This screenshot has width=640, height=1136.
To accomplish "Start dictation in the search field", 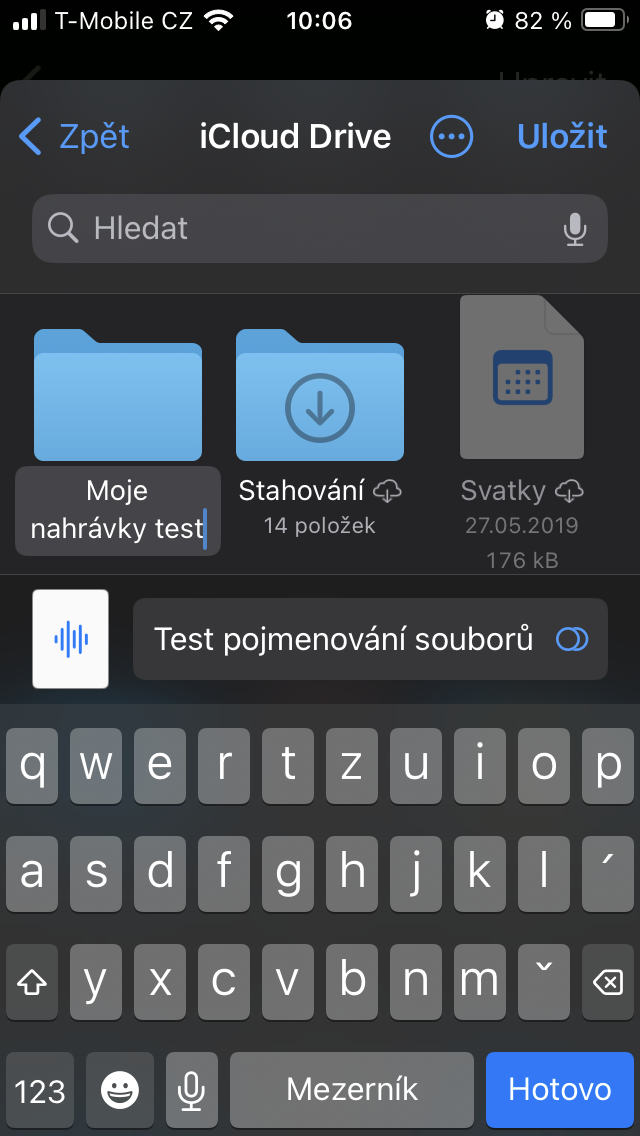I will coord(574,229).
